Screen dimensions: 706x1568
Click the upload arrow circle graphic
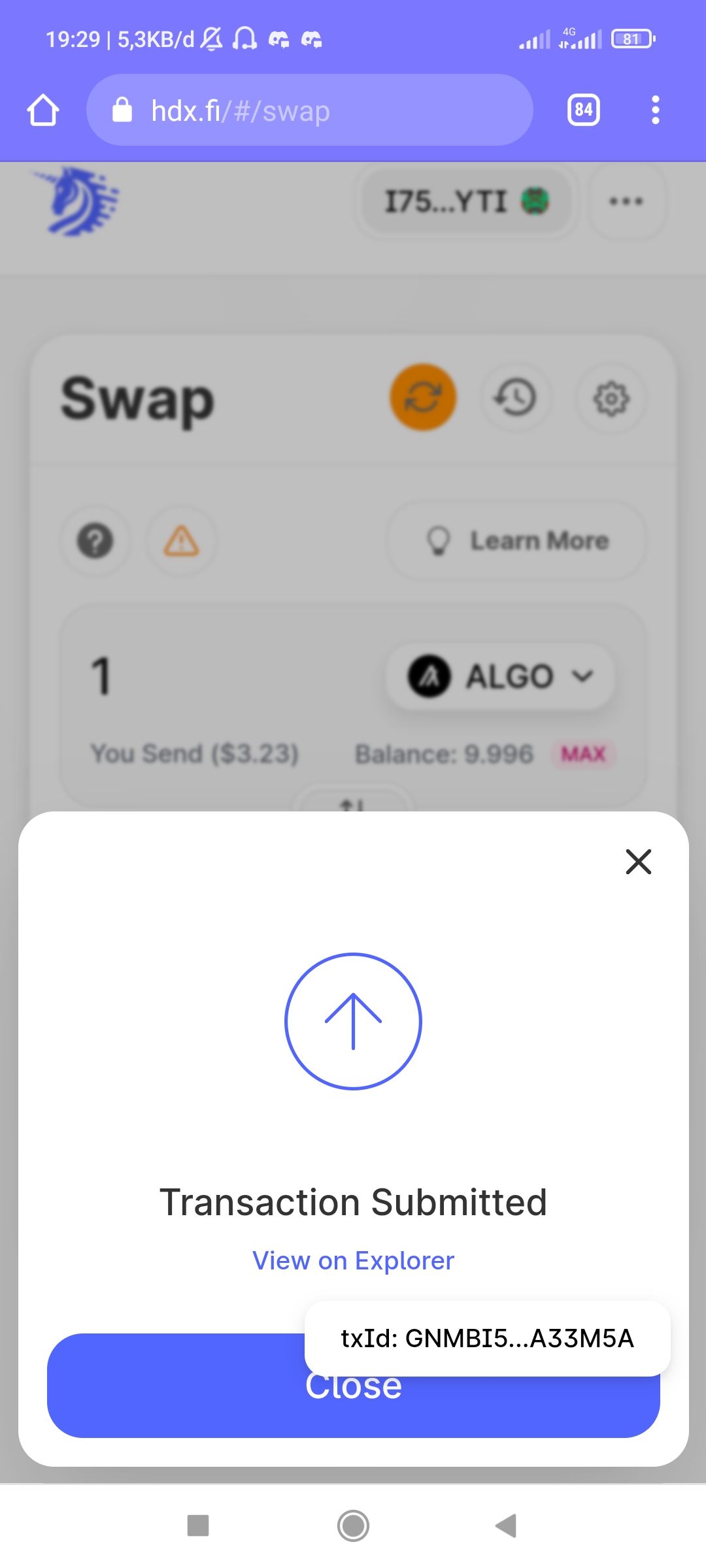pos(353,1021)
